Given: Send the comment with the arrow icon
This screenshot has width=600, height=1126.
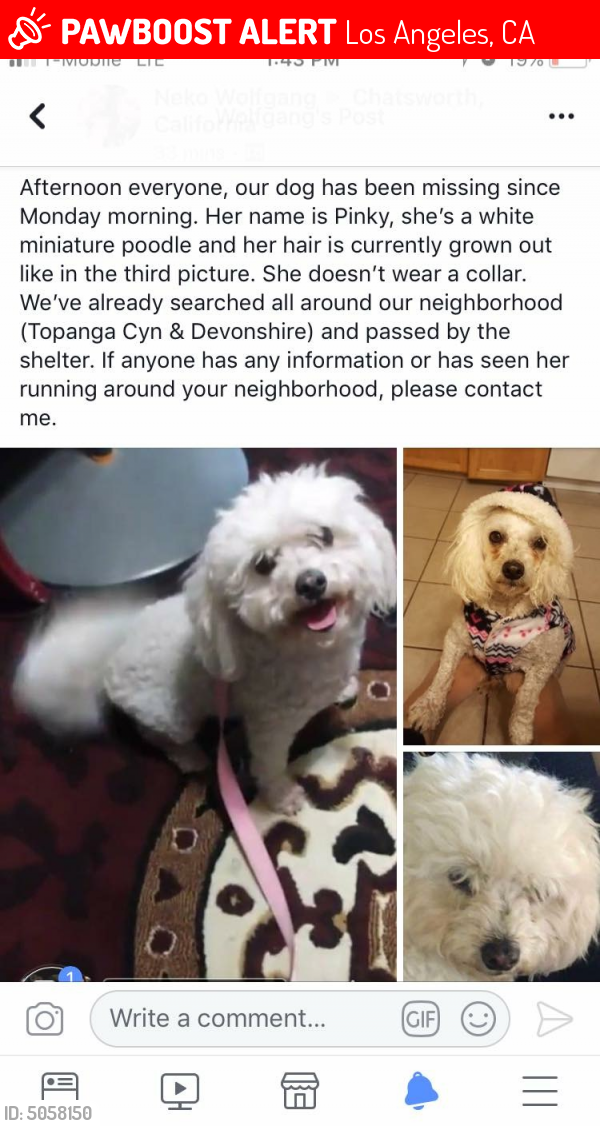Looking at the screenshot, I should [x=554, y=1020].
